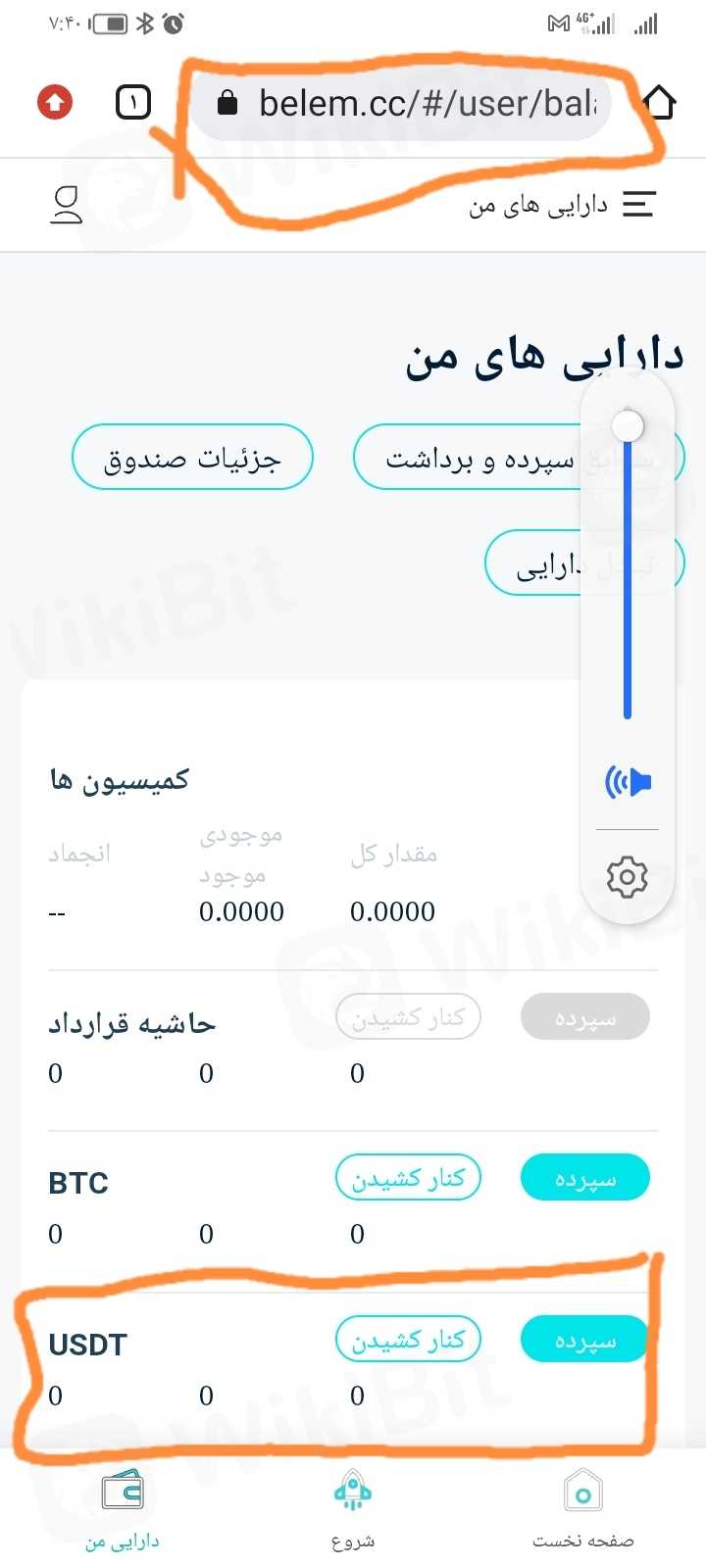Open the browser tab switcher
Image resolution: width=706 pixels, height=1568 pixels.
[133, 102]
